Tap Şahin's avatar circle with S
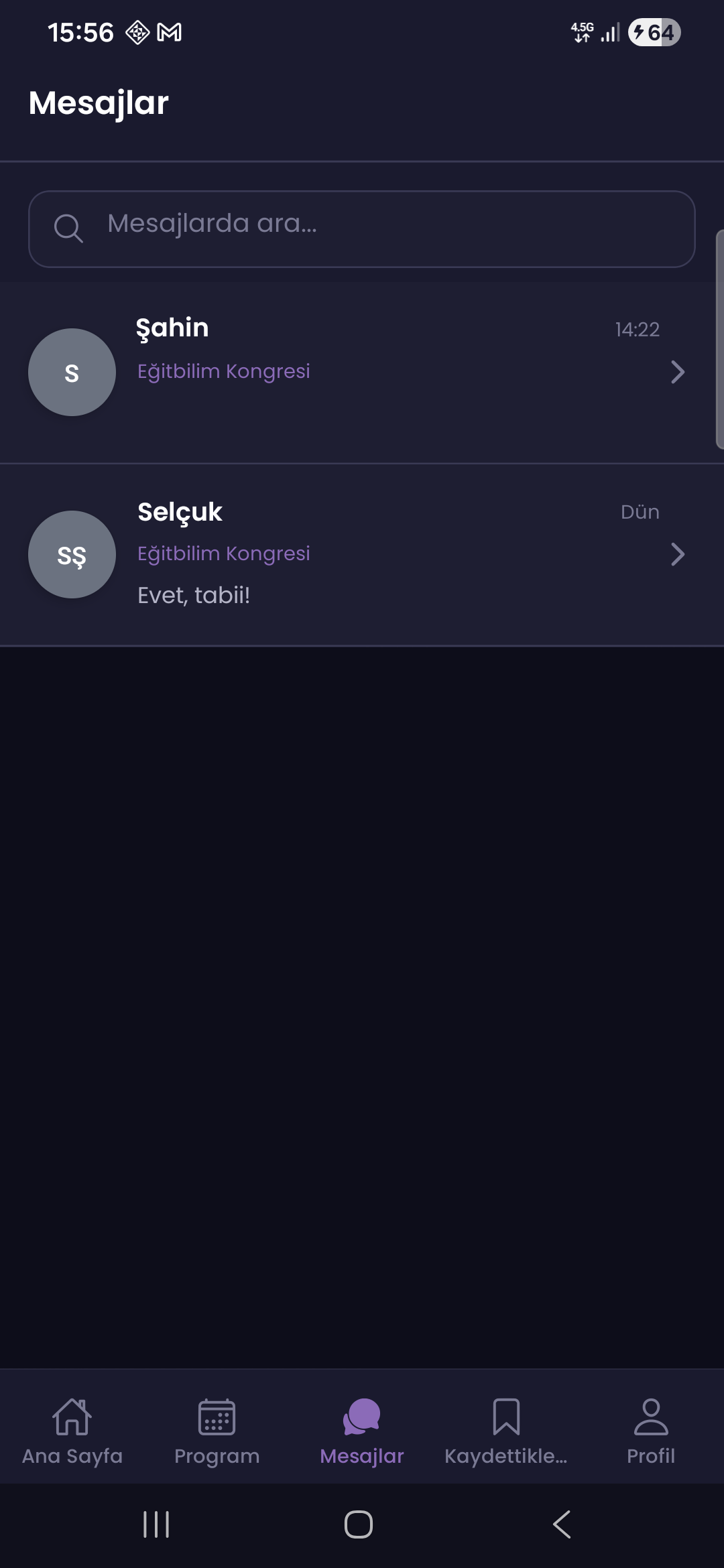724x1568 pixels. click(72, 373)
